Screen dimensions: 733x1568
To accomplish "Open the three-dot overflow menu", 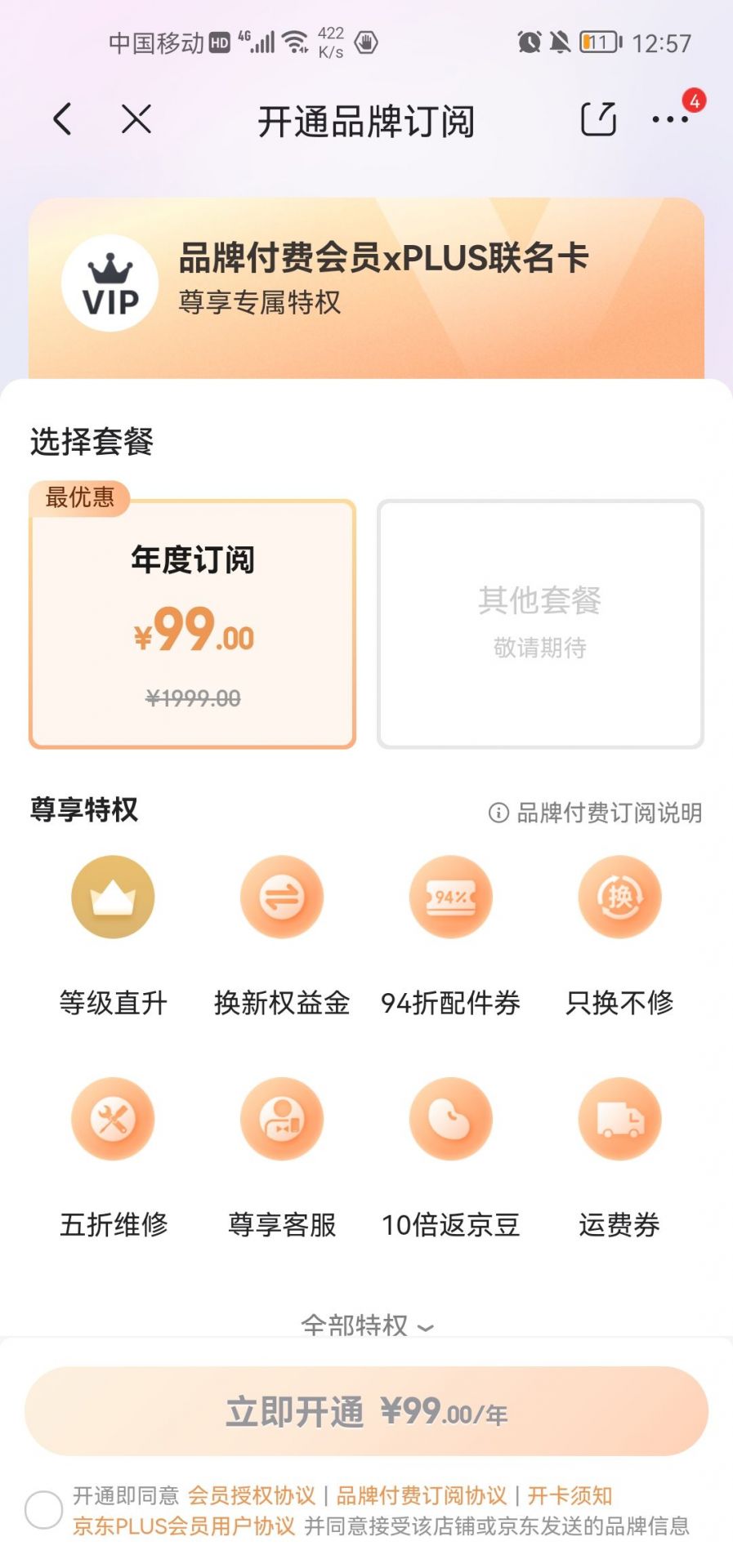I will 670,120.
